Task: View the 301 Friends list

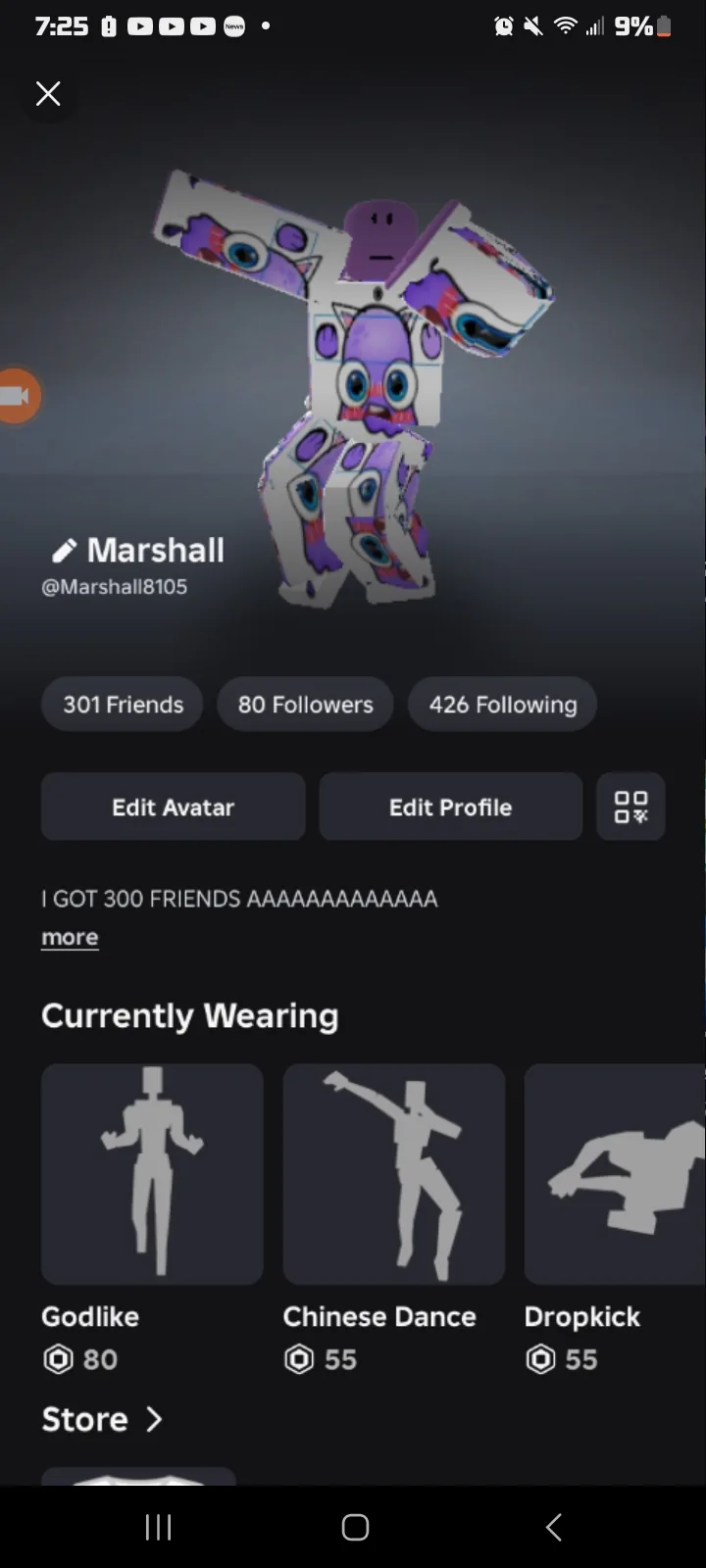Action: (123, 705)
